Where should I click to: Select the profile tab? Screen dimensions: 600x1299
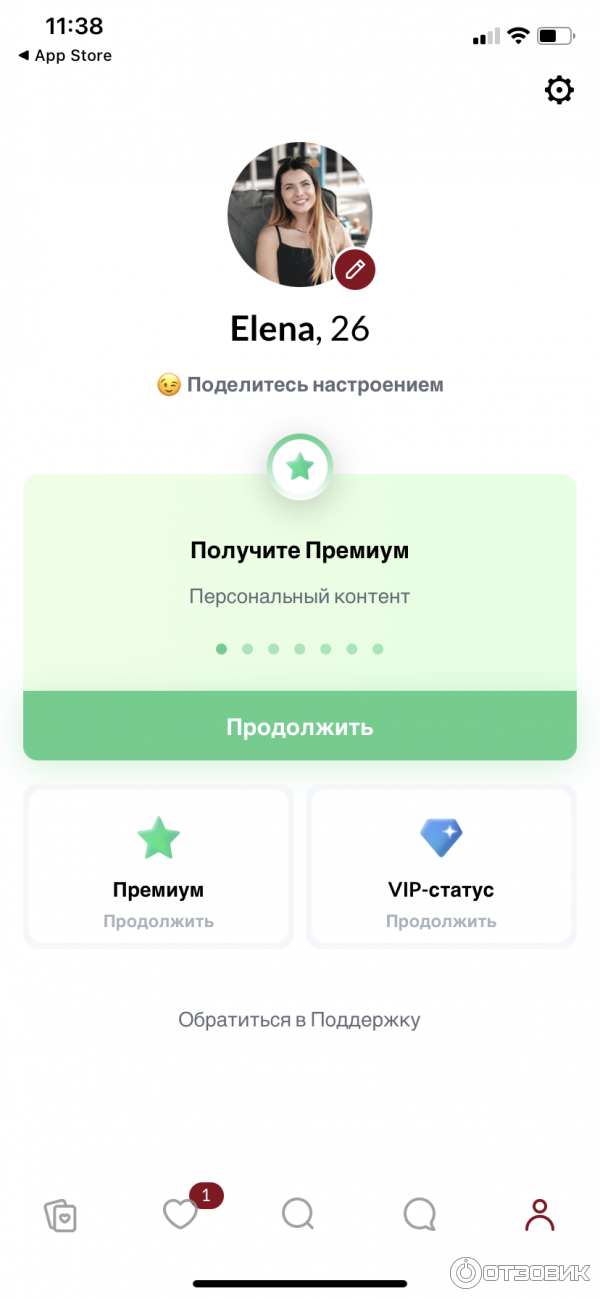(539, 1214)
